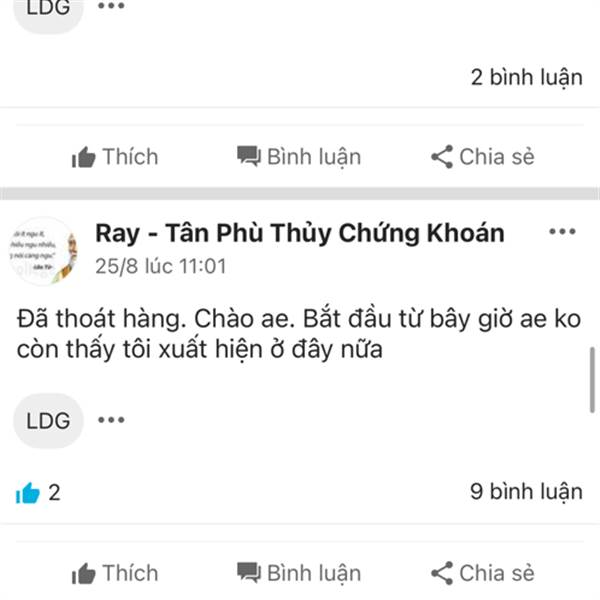Screen dimensions: 600x600
Task: See who liked Ray's post
Action: click(x=40, y=492)
